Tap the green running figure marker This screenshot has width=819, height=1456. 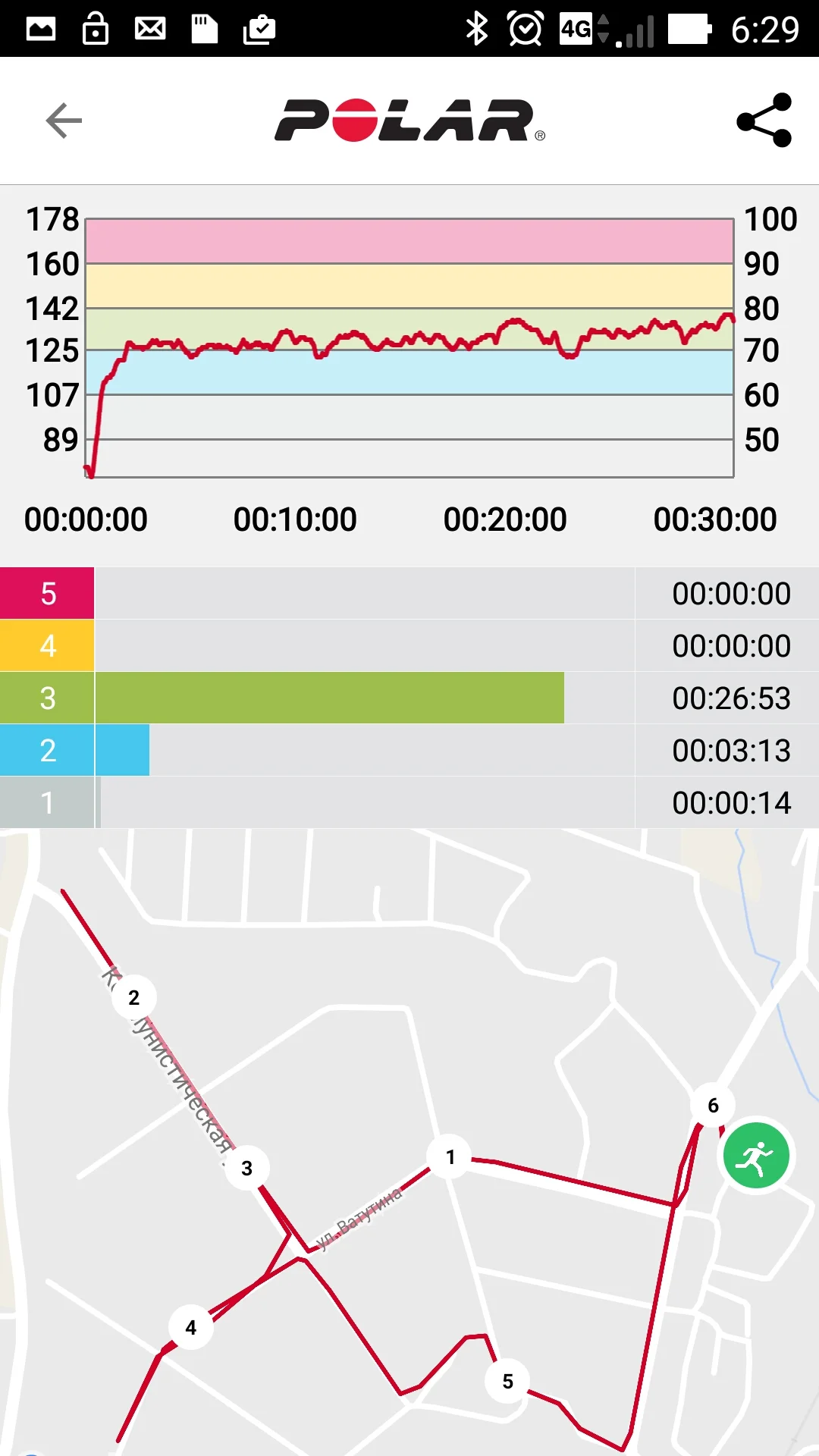click(x=756, y=1156)
